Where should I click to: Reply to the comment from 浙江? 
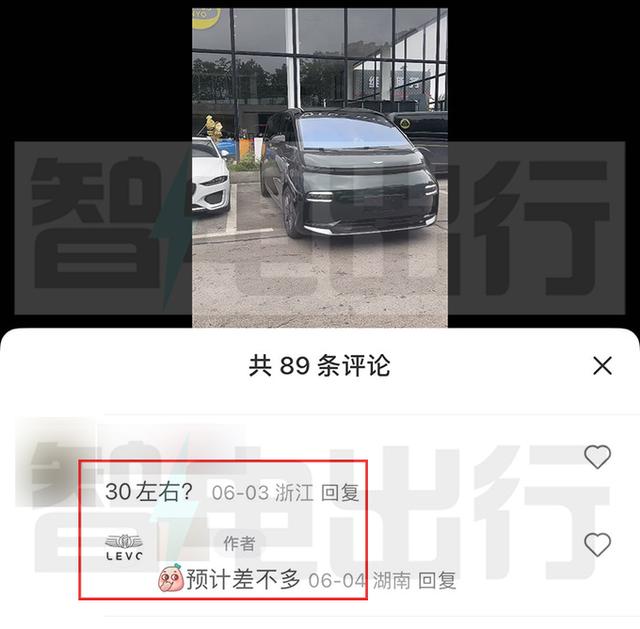point(340,493)
